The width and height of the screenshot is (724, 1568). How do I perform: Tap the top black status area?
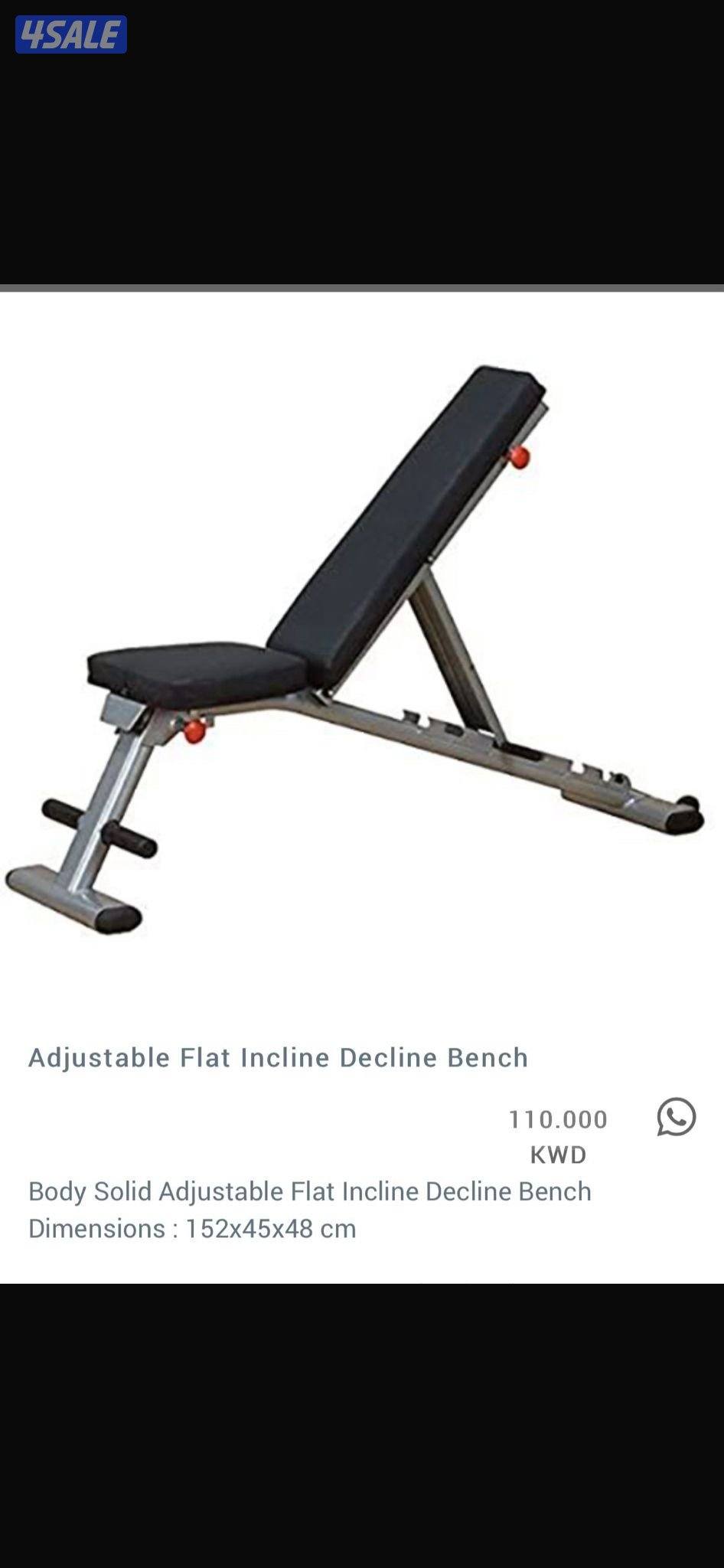pyautogui.click(x=362, y=153)
